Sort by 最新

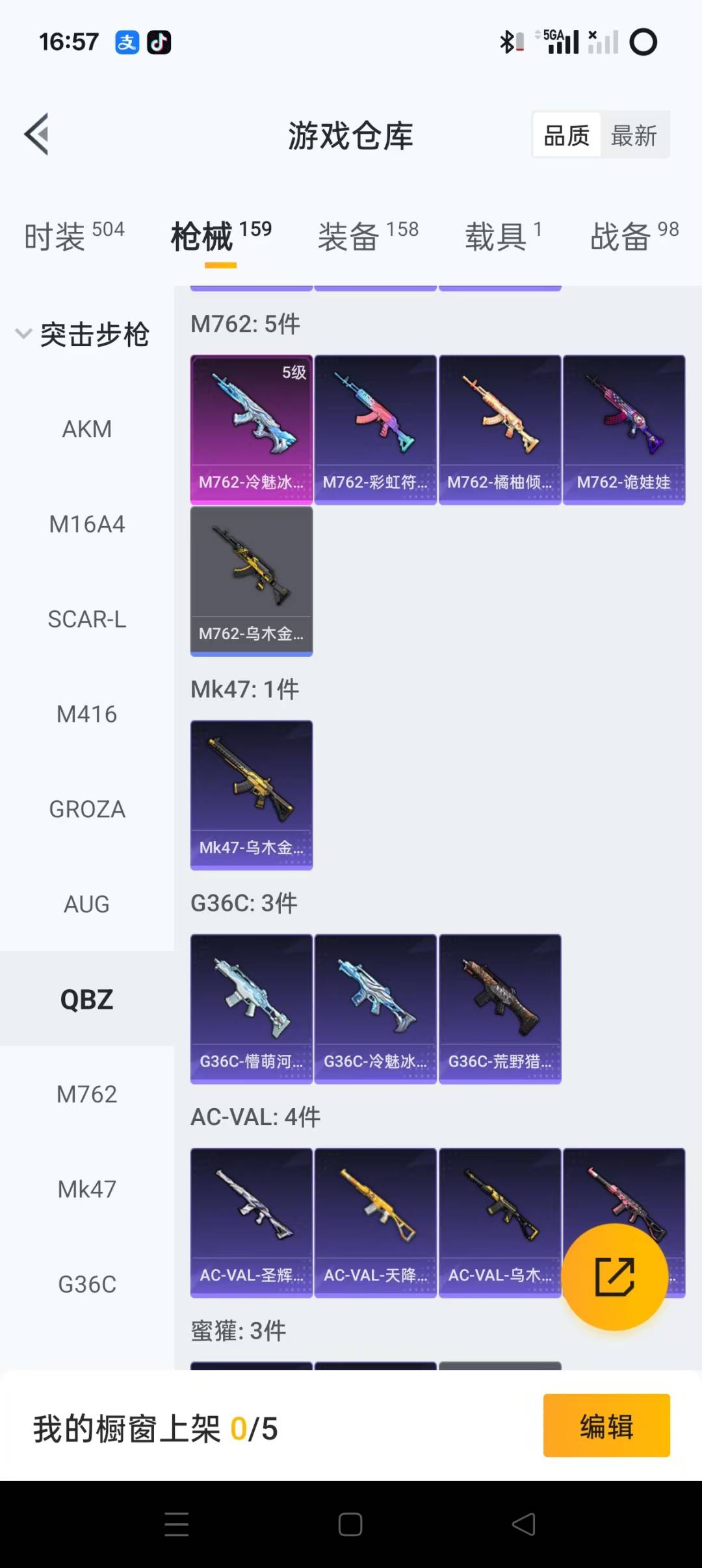634,136
